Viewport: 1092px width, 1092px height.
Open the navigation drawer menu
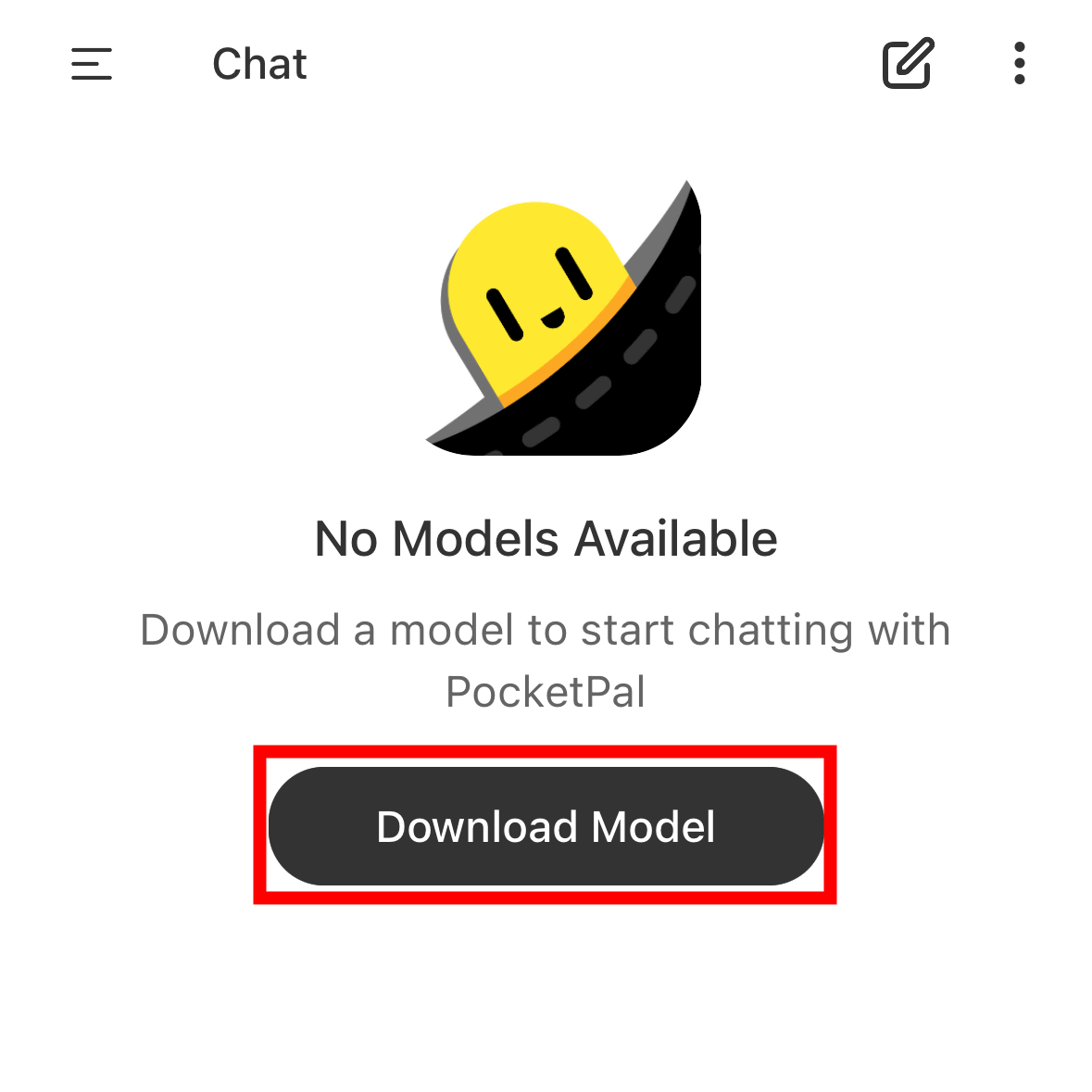coord(92,64)
